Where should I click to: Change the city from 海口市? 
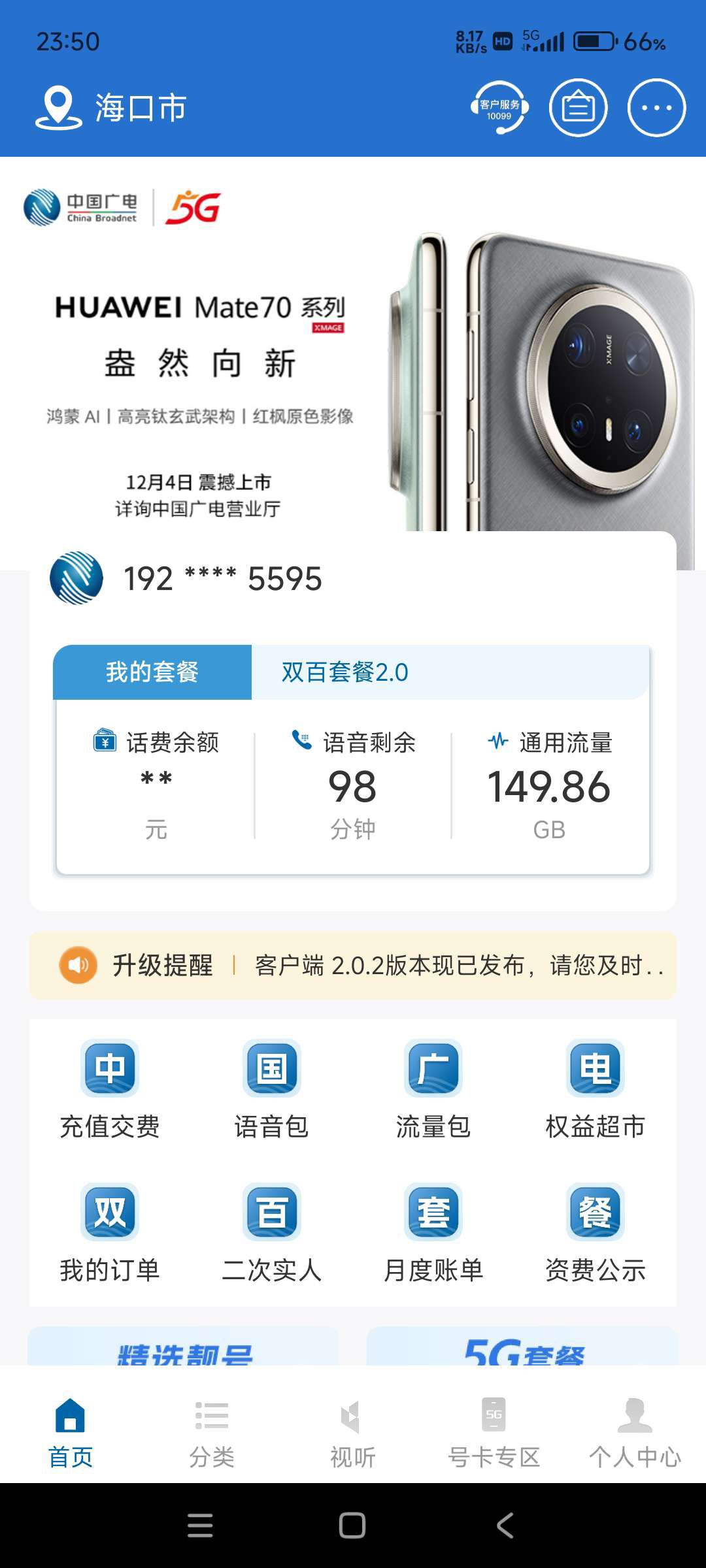click(111, 108)
